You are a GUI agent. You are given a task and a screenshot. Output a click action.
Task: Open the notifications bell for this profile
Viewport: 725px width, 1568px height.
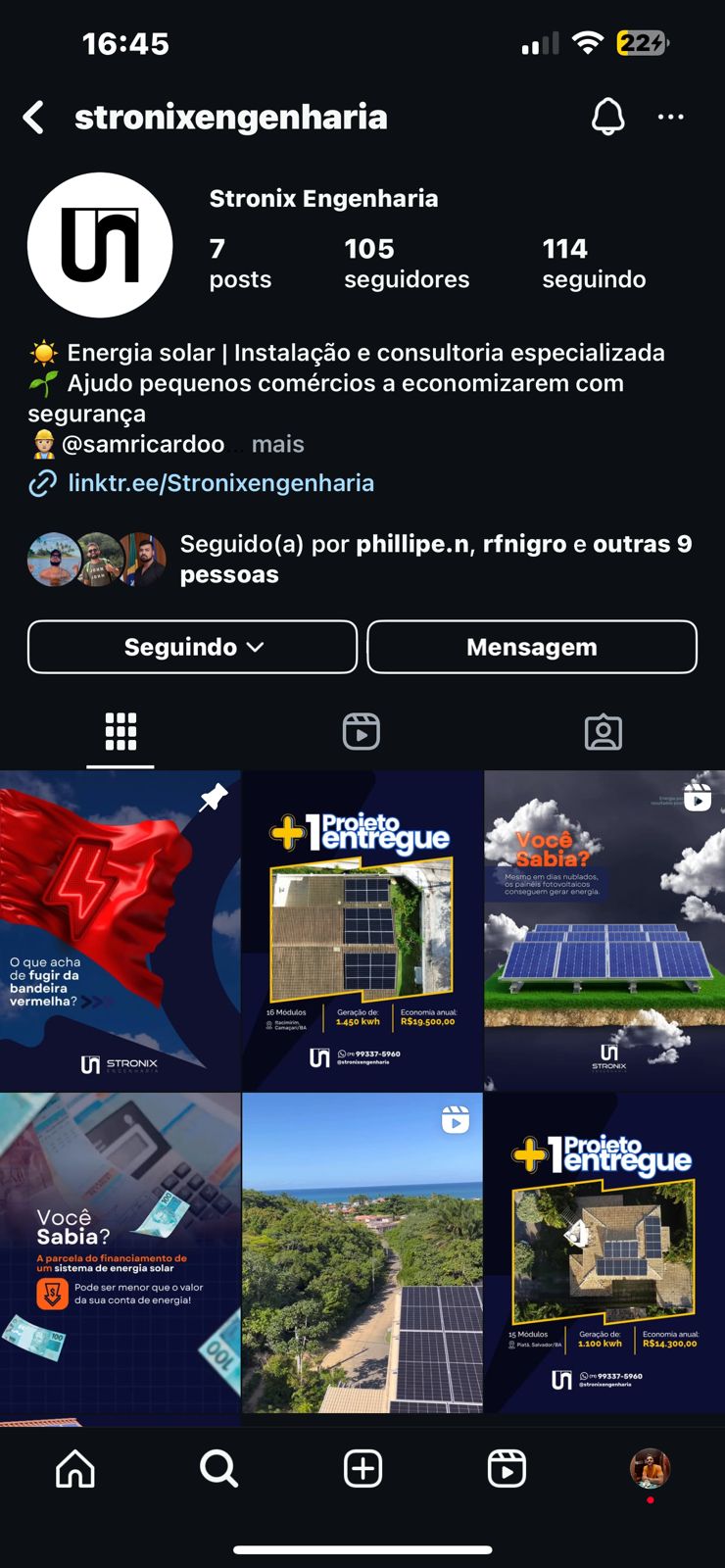click(607, 118)
